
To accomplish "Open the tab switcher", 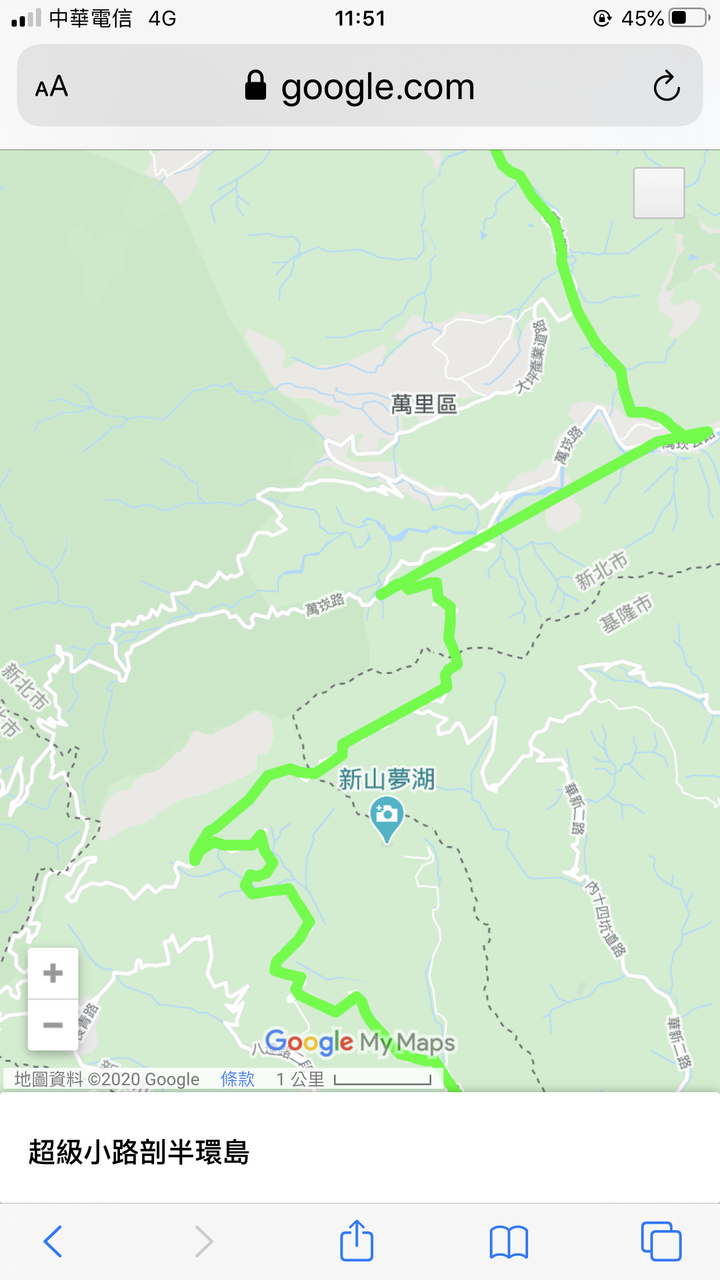I will click(661, 1241).
